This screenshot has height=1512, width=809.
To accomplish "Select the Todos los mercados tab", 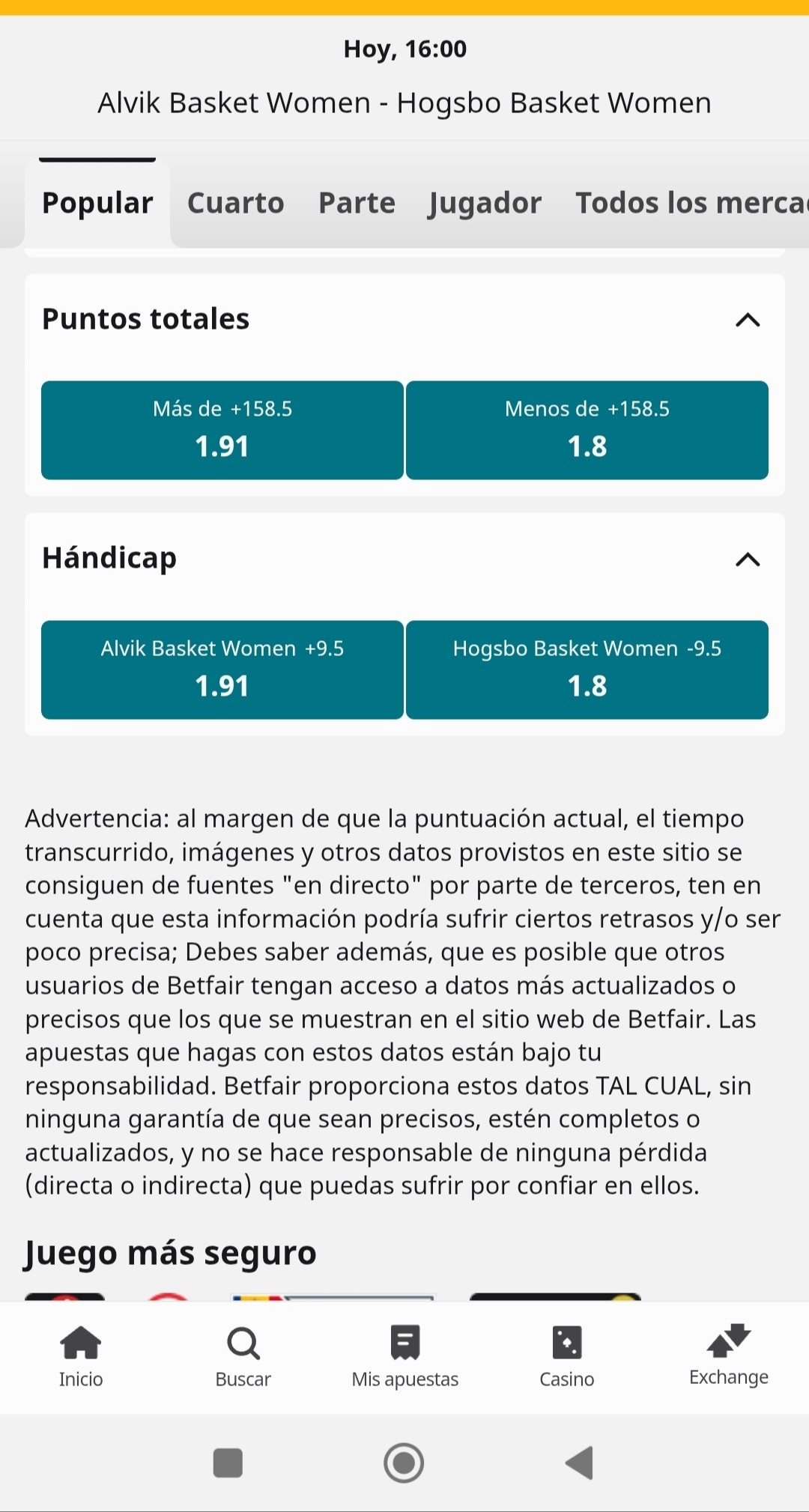I will [691, 203].
